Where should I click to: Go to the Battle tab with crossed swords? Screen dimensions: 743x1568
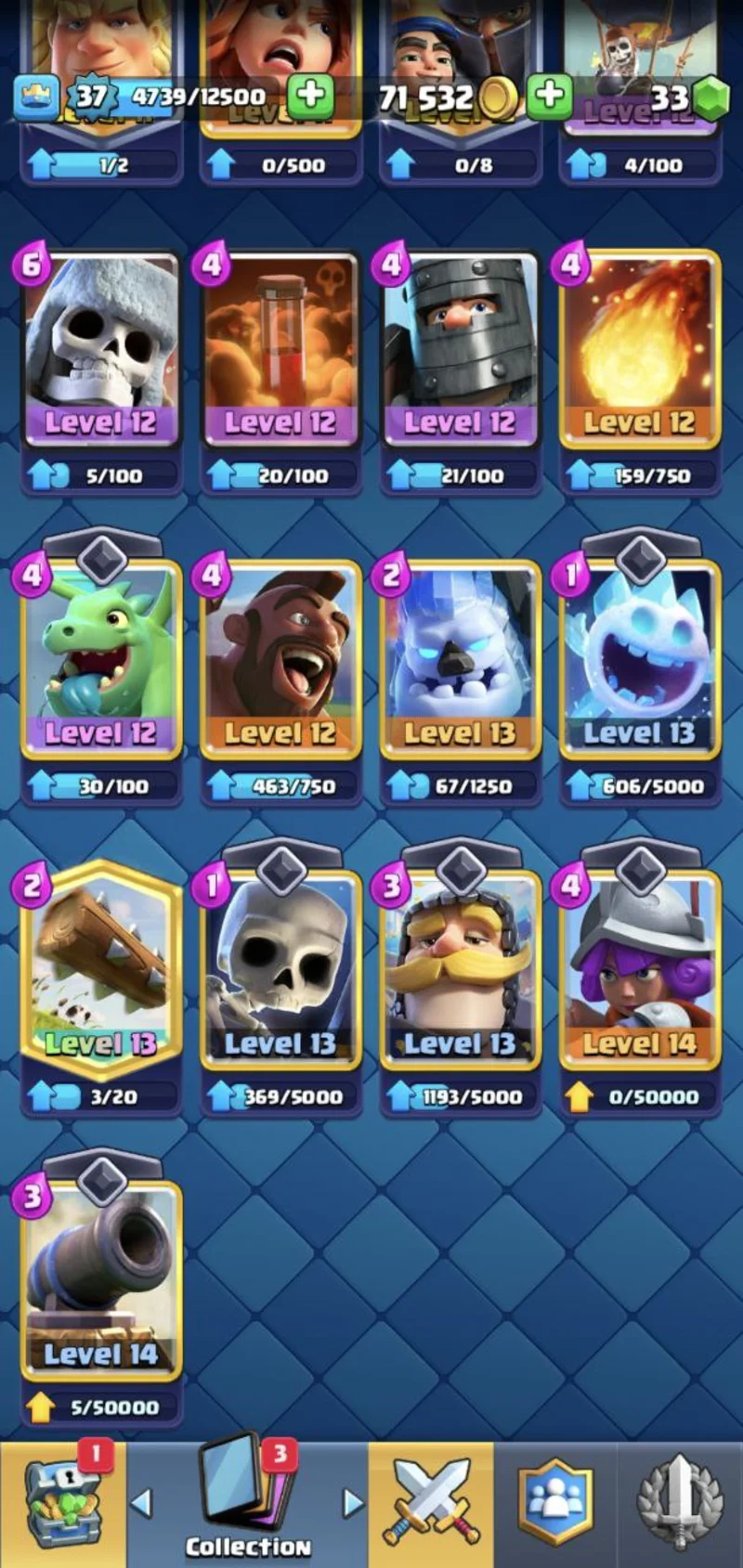(431, 1504)
